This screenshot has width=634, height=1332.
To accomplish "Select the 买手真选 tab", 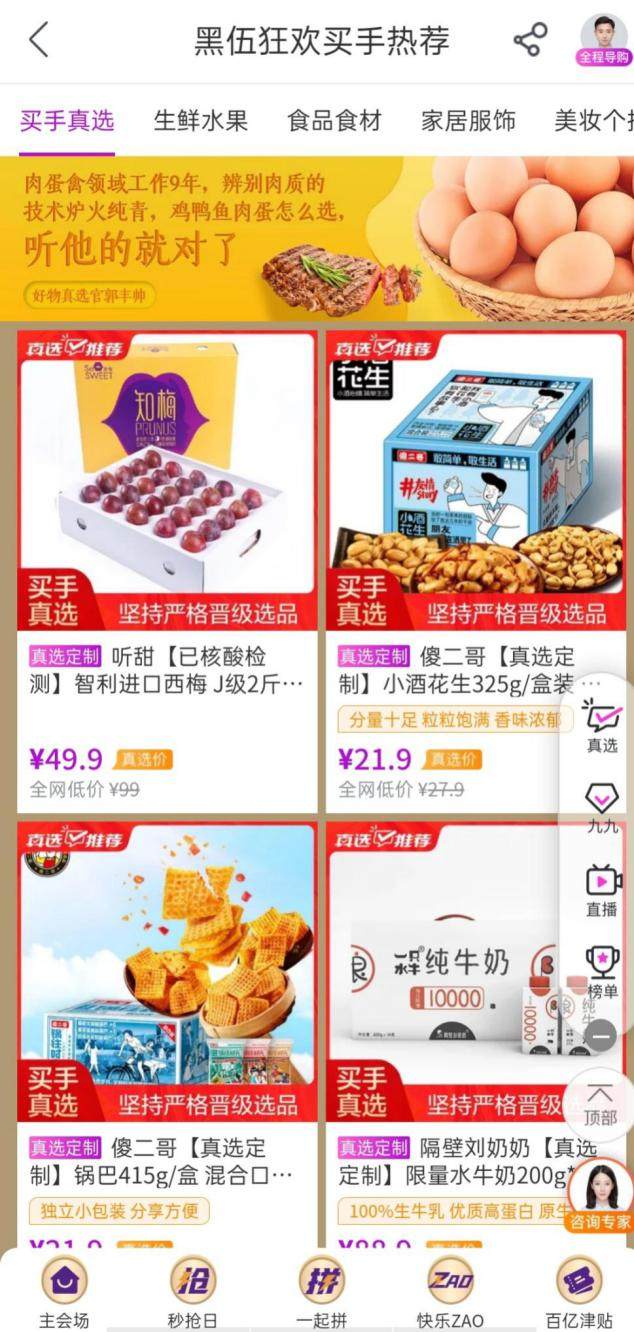I will coord(67,121).
